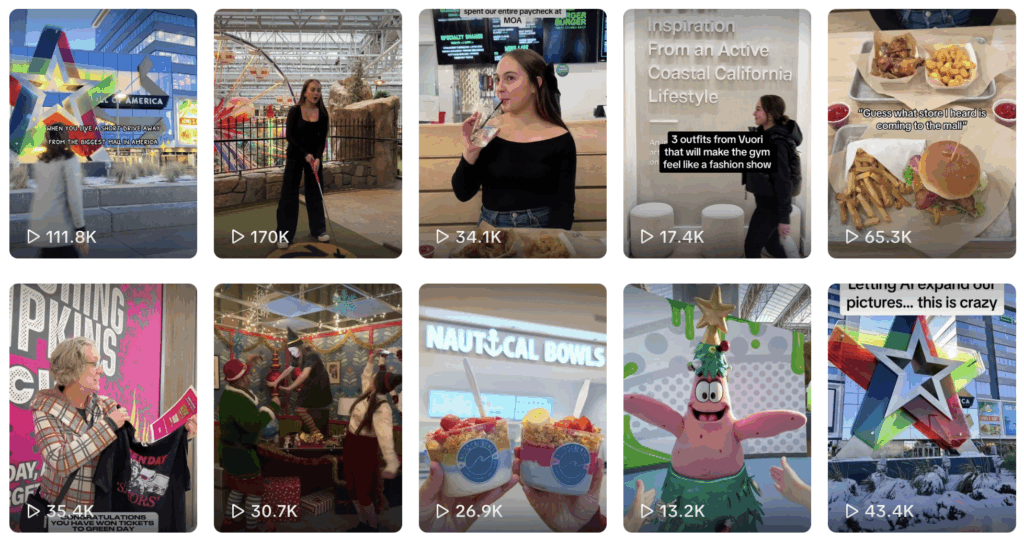Open the "Guess what store" burger video
This screenshot has width=1024, height=542.
click(921, 133)
